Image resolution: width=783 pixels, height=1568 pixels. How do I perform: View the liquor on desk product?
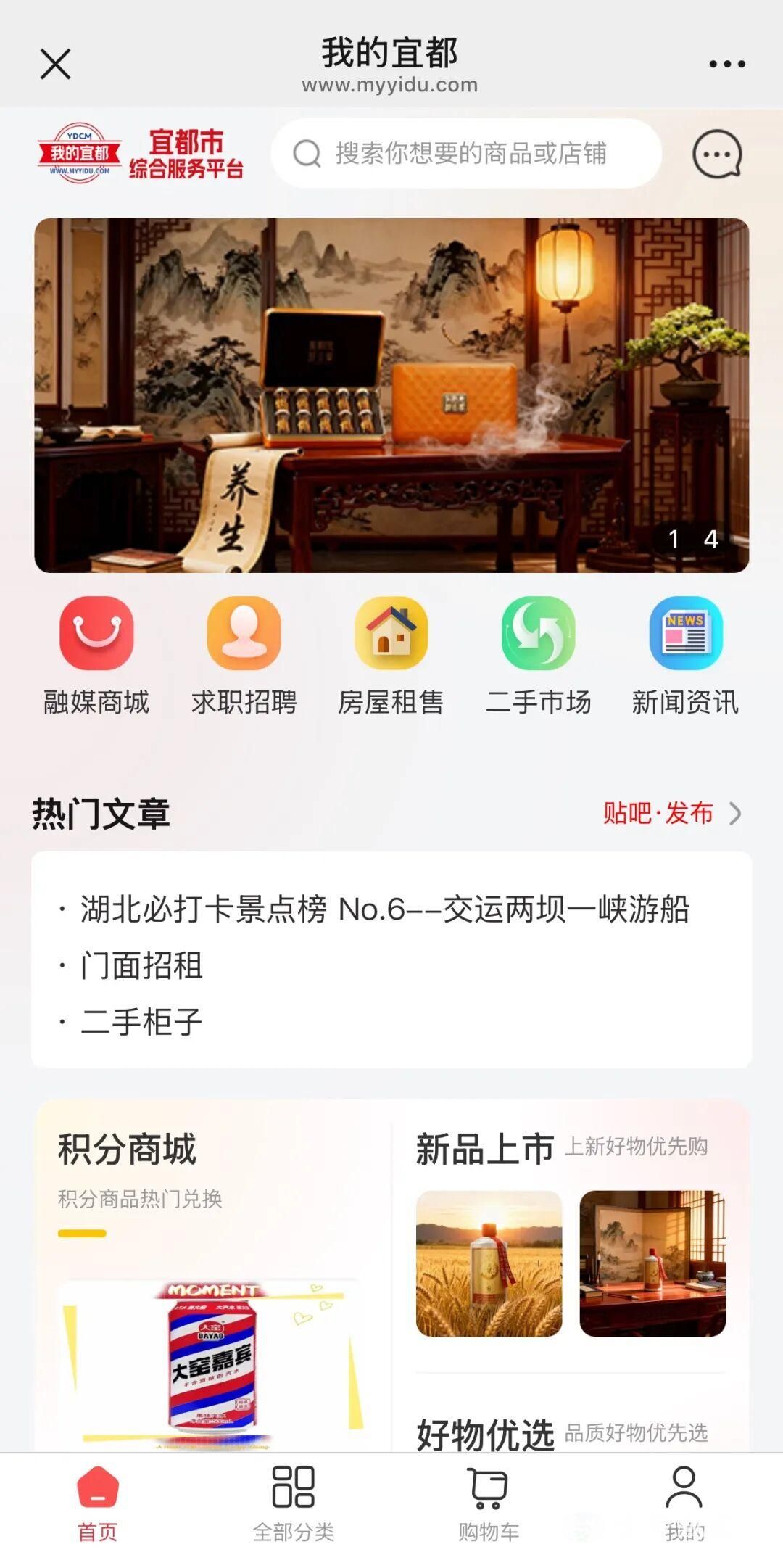coord(652,1263)
